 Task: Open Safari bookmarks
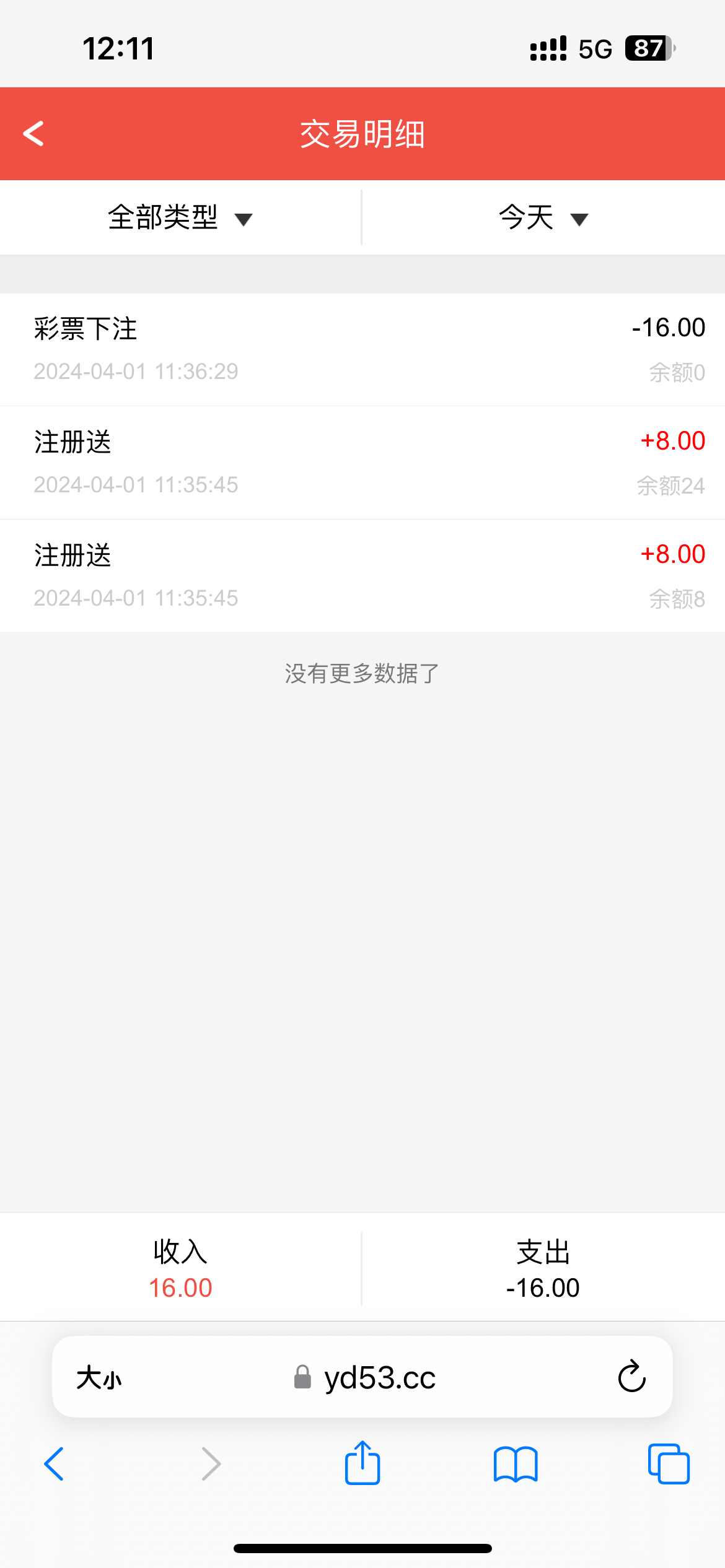point(516,1464)
